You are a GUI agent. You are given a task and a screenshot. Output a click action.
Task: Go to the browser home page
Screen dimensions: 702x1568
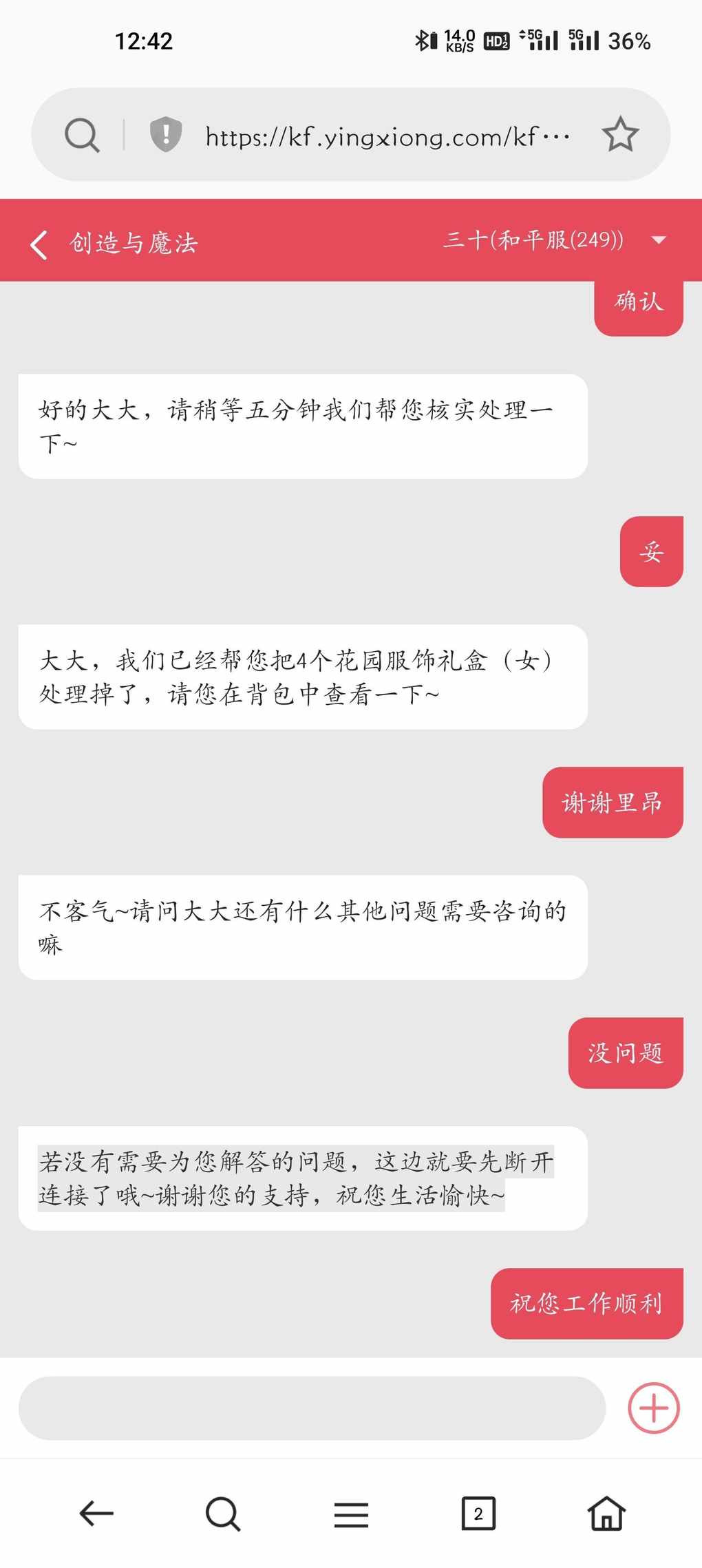(606, 1513)
